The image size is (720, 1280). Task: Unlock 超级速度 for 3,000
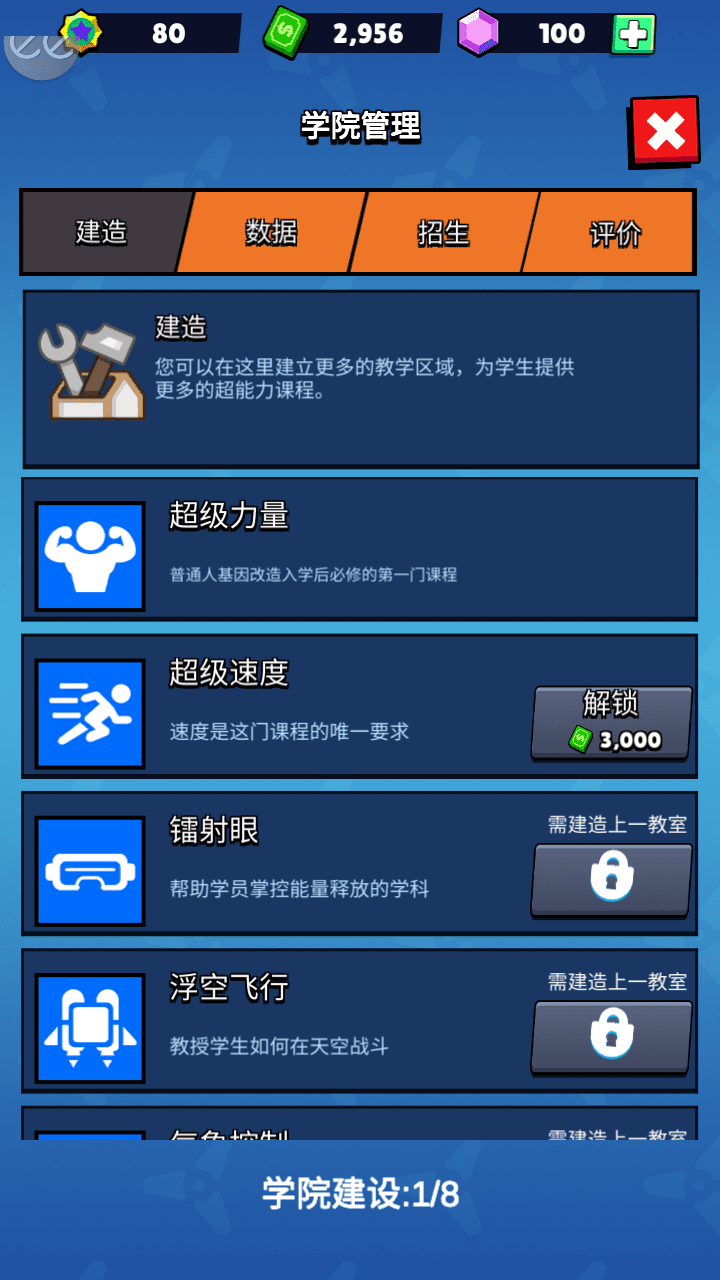point(611,723)
